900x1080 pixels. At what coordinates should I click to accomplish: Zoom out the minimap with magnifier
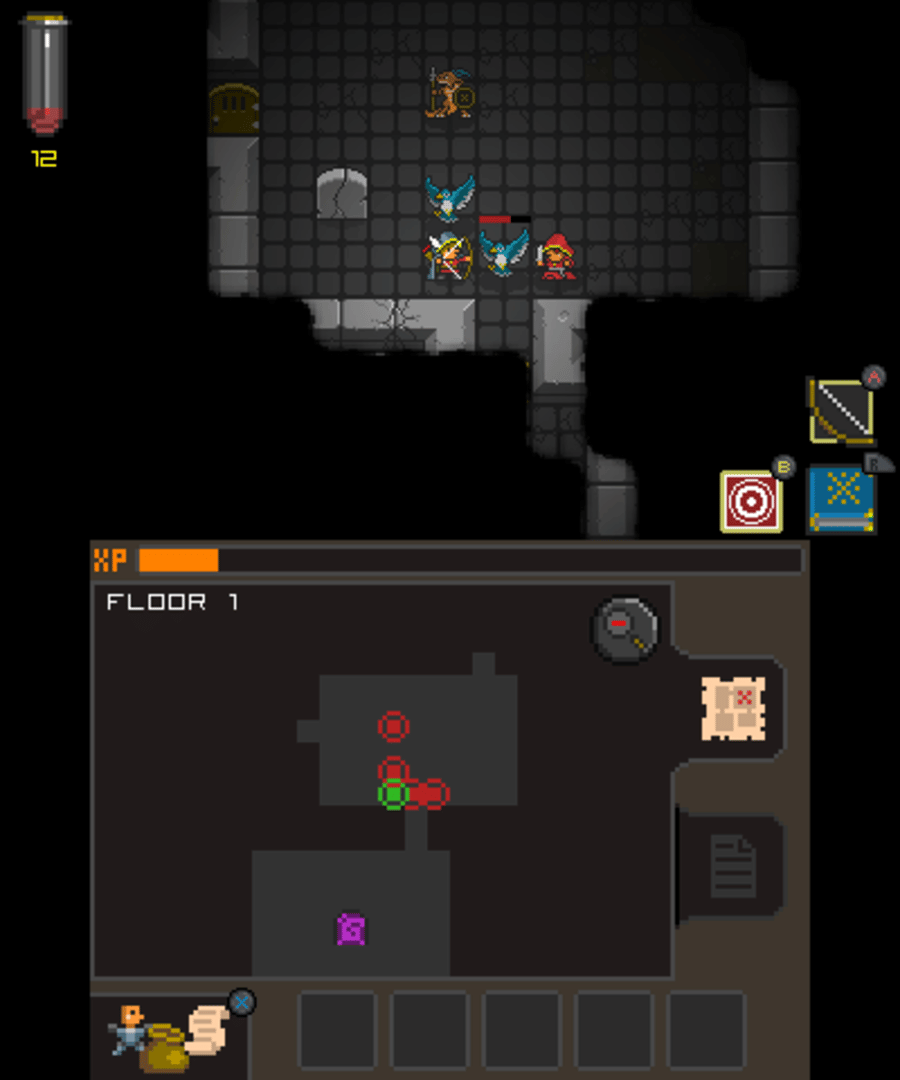click(x=625, y=630)
